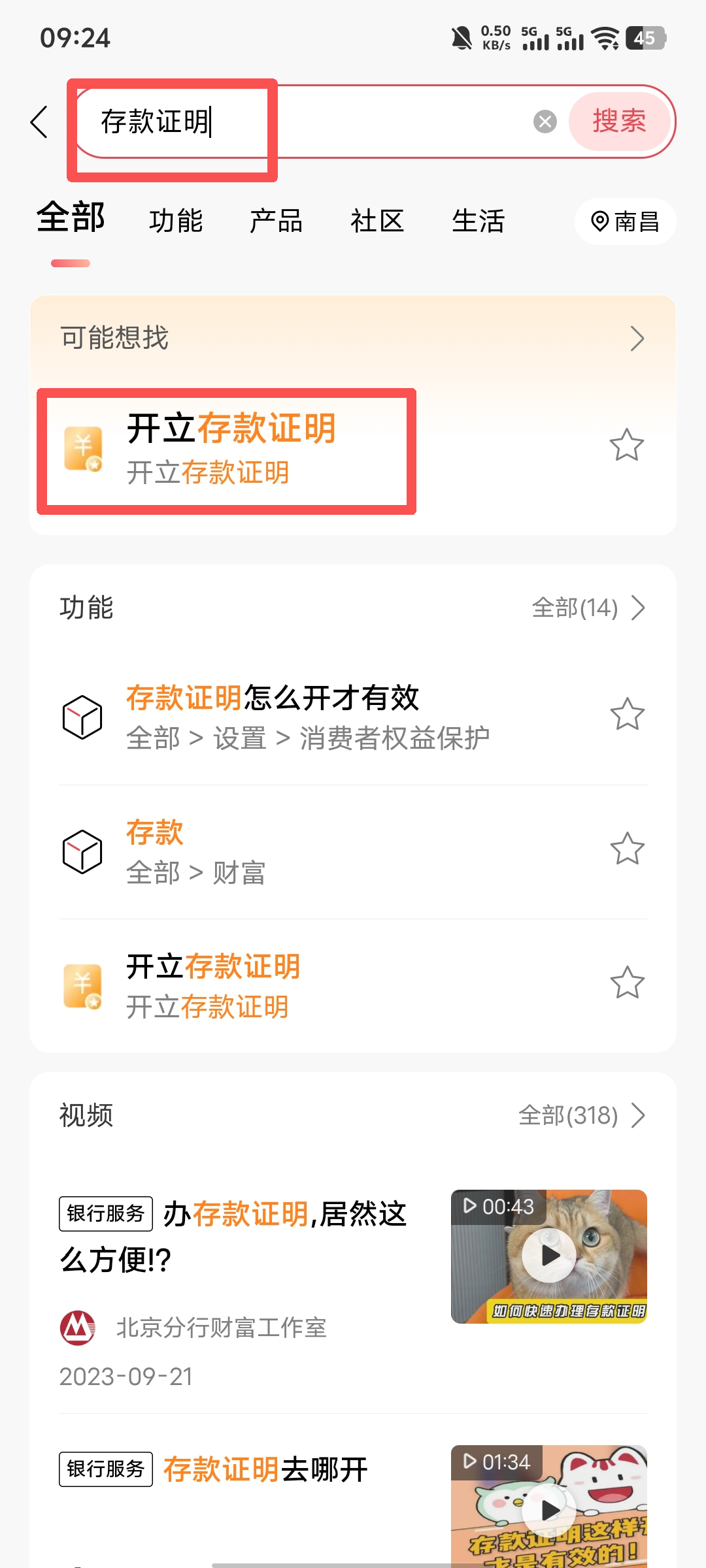This screenshot has width=706, height=1568.
Task: View all 14 功能 results
Action: (588, 608)
